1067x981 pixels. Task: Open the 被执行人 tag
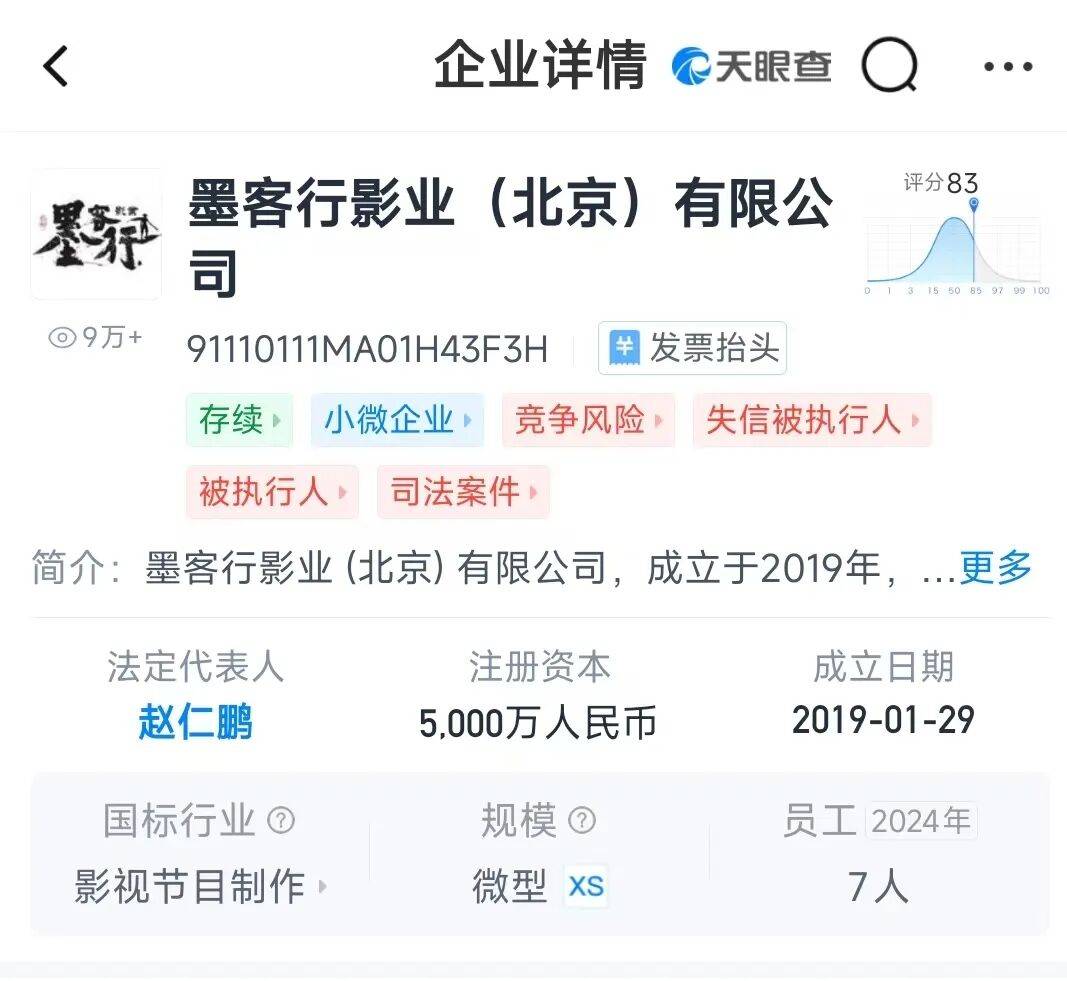(272, 492)
